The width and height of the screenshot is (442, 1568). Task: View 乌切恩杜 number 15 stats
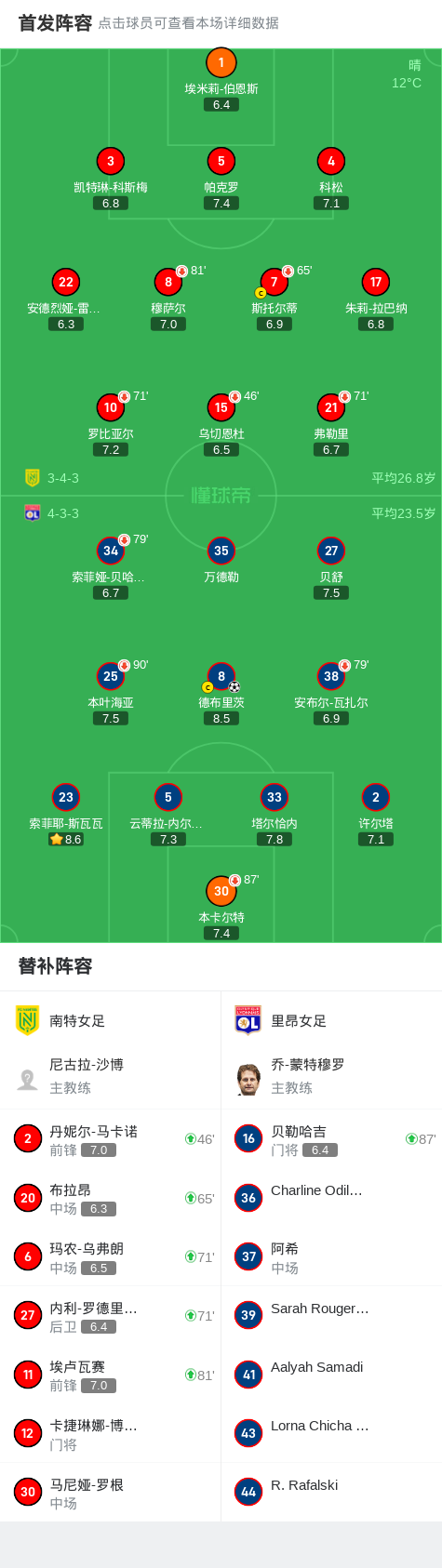point(221,424)
